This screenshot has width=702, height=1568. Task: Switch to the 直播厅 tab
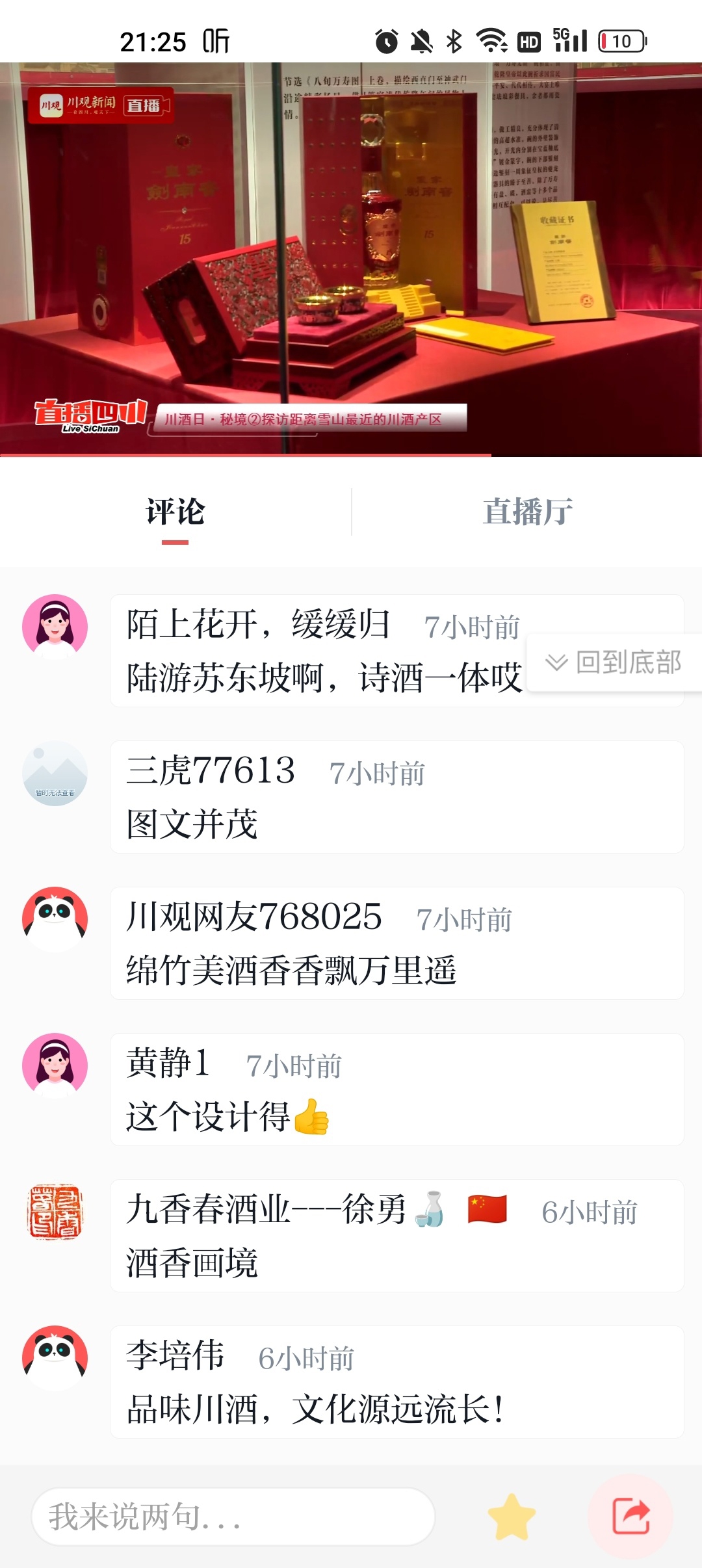[x=527, y=512]
